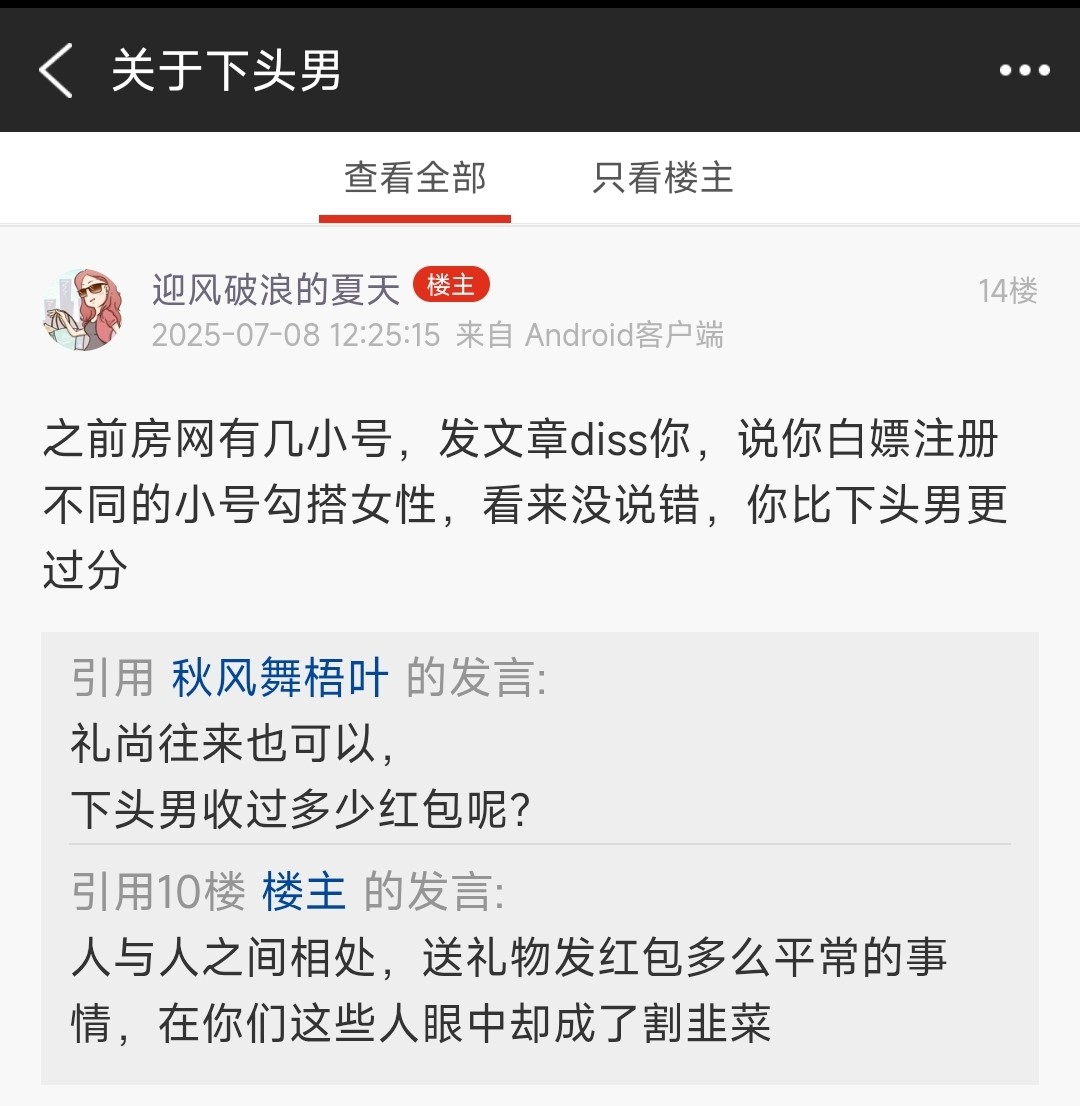
Task: Tap the 楼主 link in the 10楼 quote
Action: tap(304, 891)
